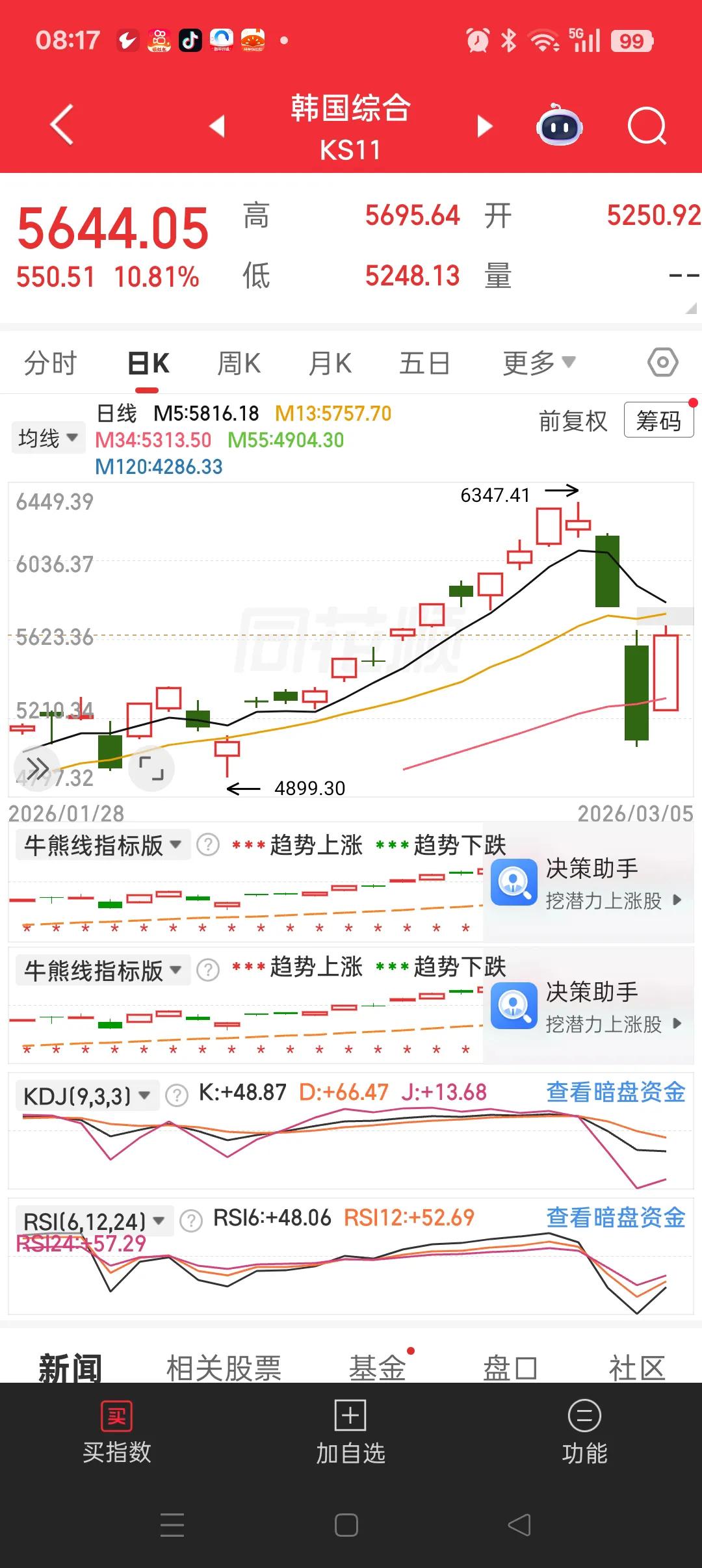Switch to the 周K weekly chart tab
Screen dimensions: 702x1568
239,363
